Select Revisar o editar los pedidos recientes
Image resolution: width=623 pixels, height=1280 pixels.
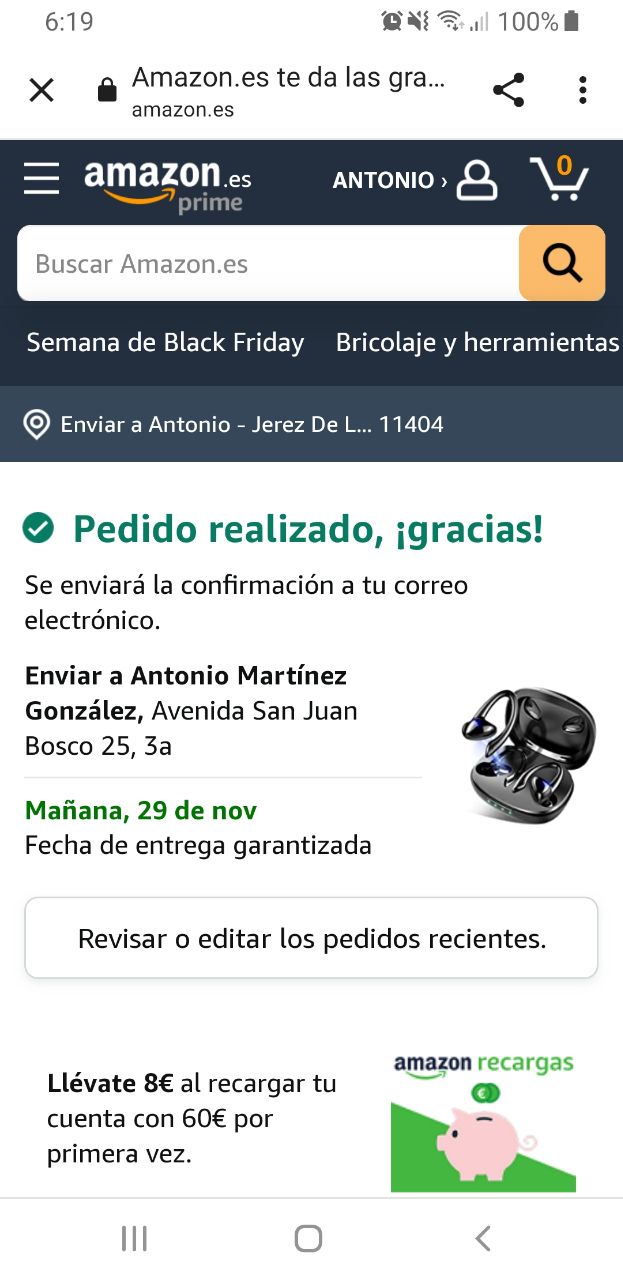tap(311, 938)
